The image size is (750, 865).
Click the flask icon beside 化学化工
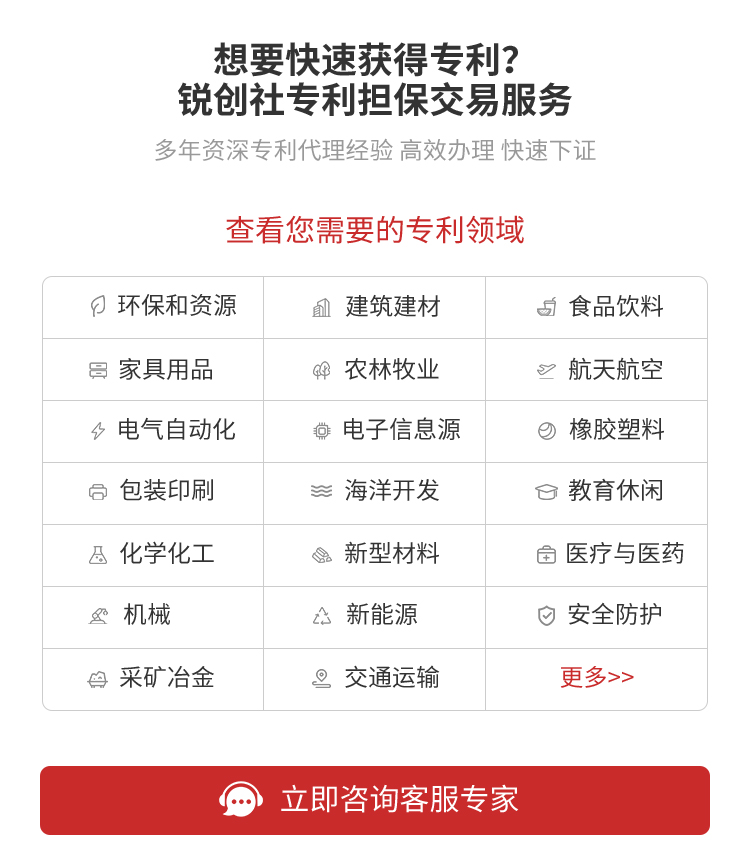click(x=96, y=555)
